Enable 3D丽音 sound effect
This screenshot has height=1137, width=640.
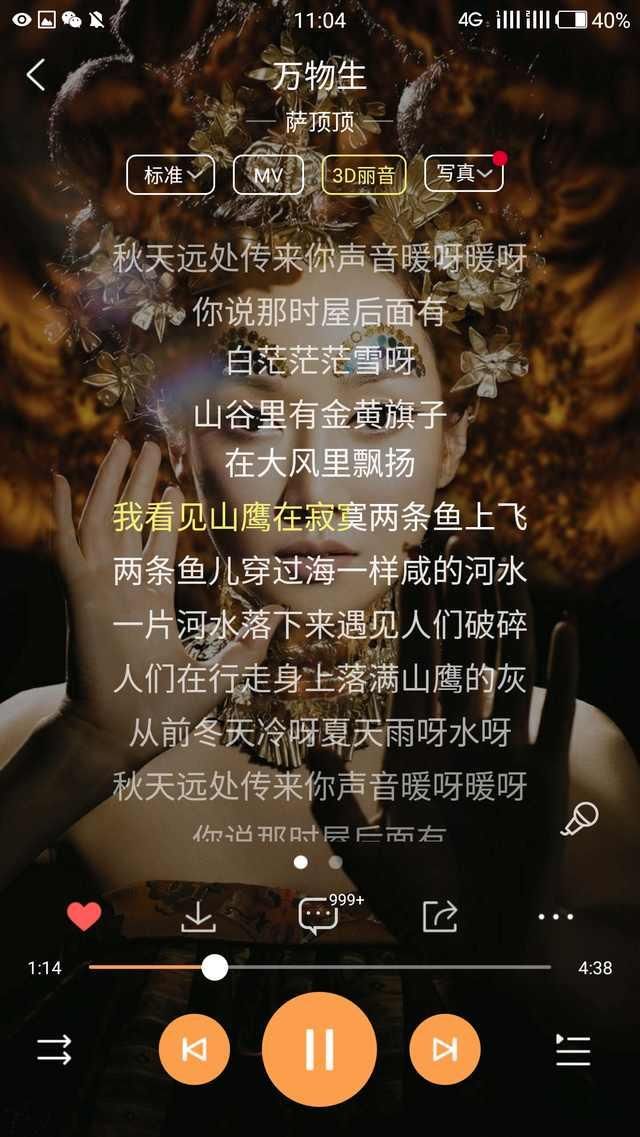(364, 175)
